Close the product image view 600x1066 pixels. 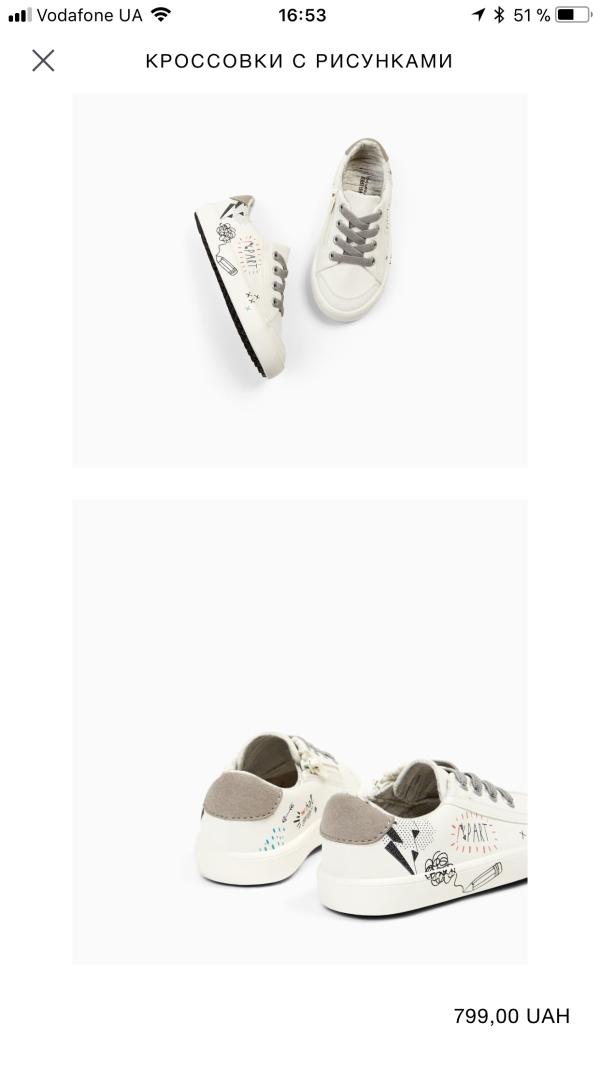tap(43, 61)
